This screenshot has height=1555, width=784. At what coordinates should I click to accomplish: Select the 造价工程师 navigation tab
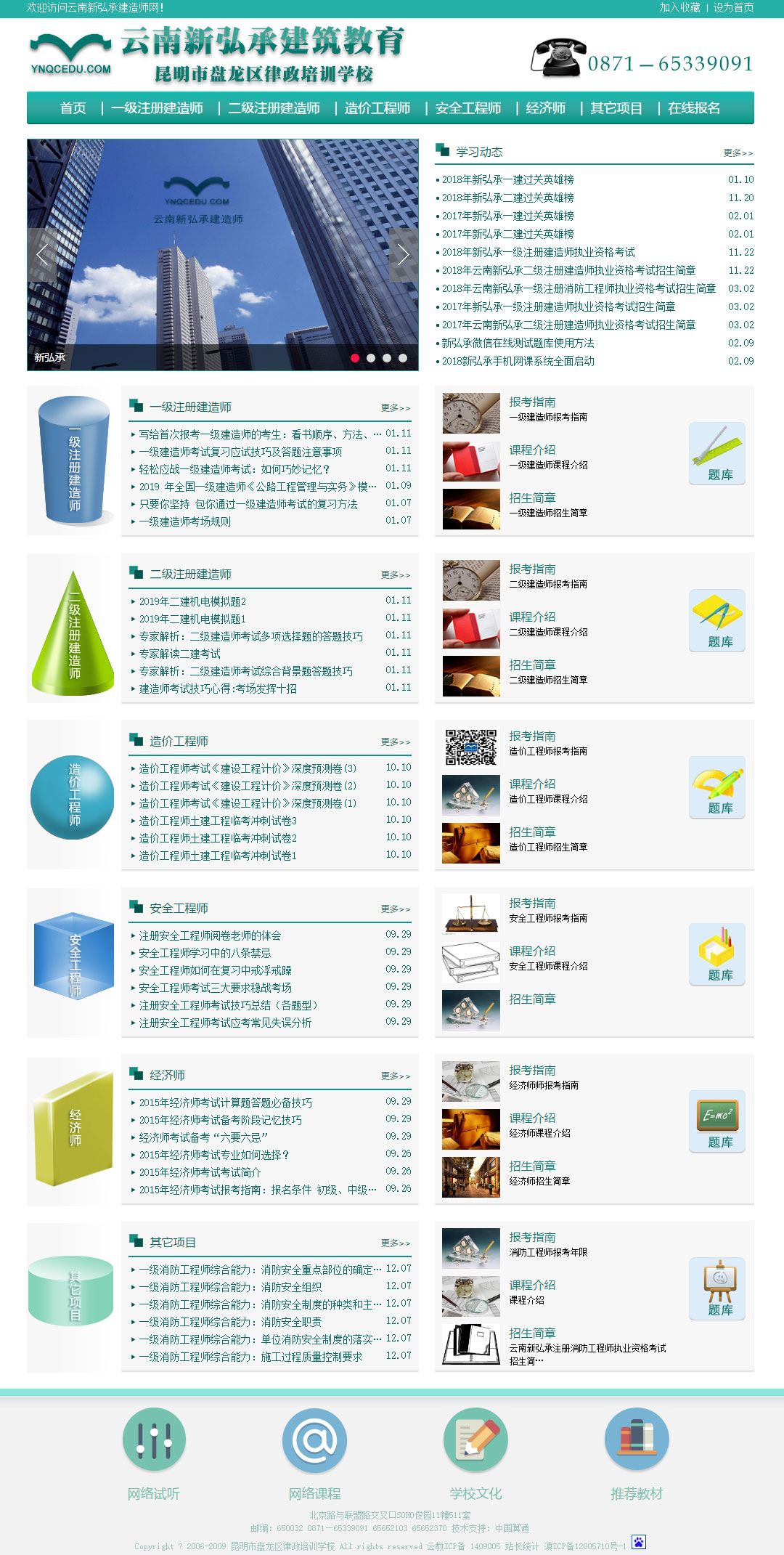click(x=377, y=108)
